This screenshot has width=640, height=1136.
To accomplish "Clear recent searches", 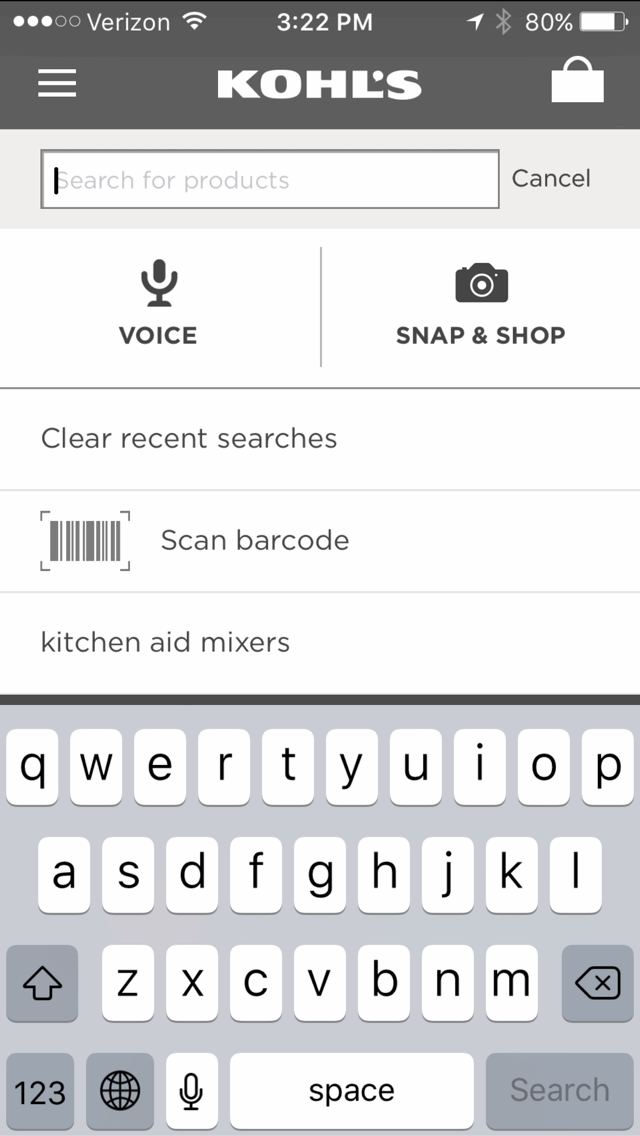I will pyautogui.click(x=189, y=438).
